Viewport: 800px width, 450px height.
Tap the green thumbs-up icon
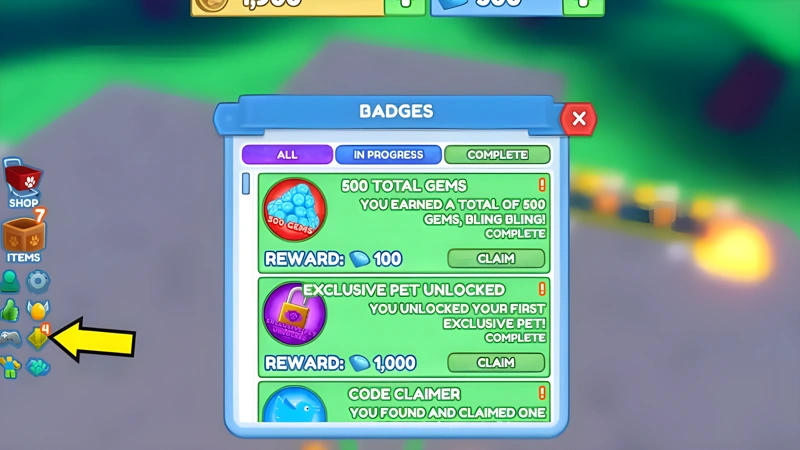tap(10, 311)
